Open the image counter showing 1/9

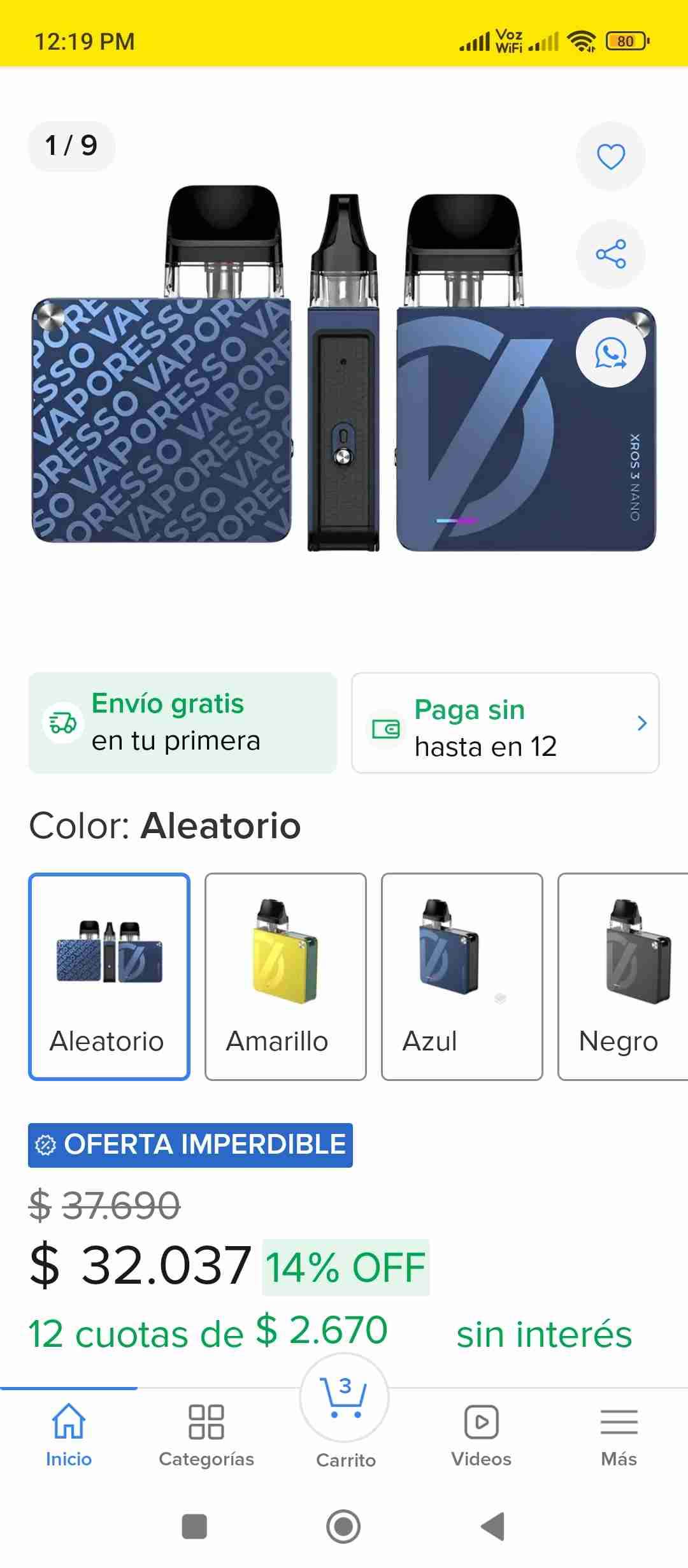(71, 146)
